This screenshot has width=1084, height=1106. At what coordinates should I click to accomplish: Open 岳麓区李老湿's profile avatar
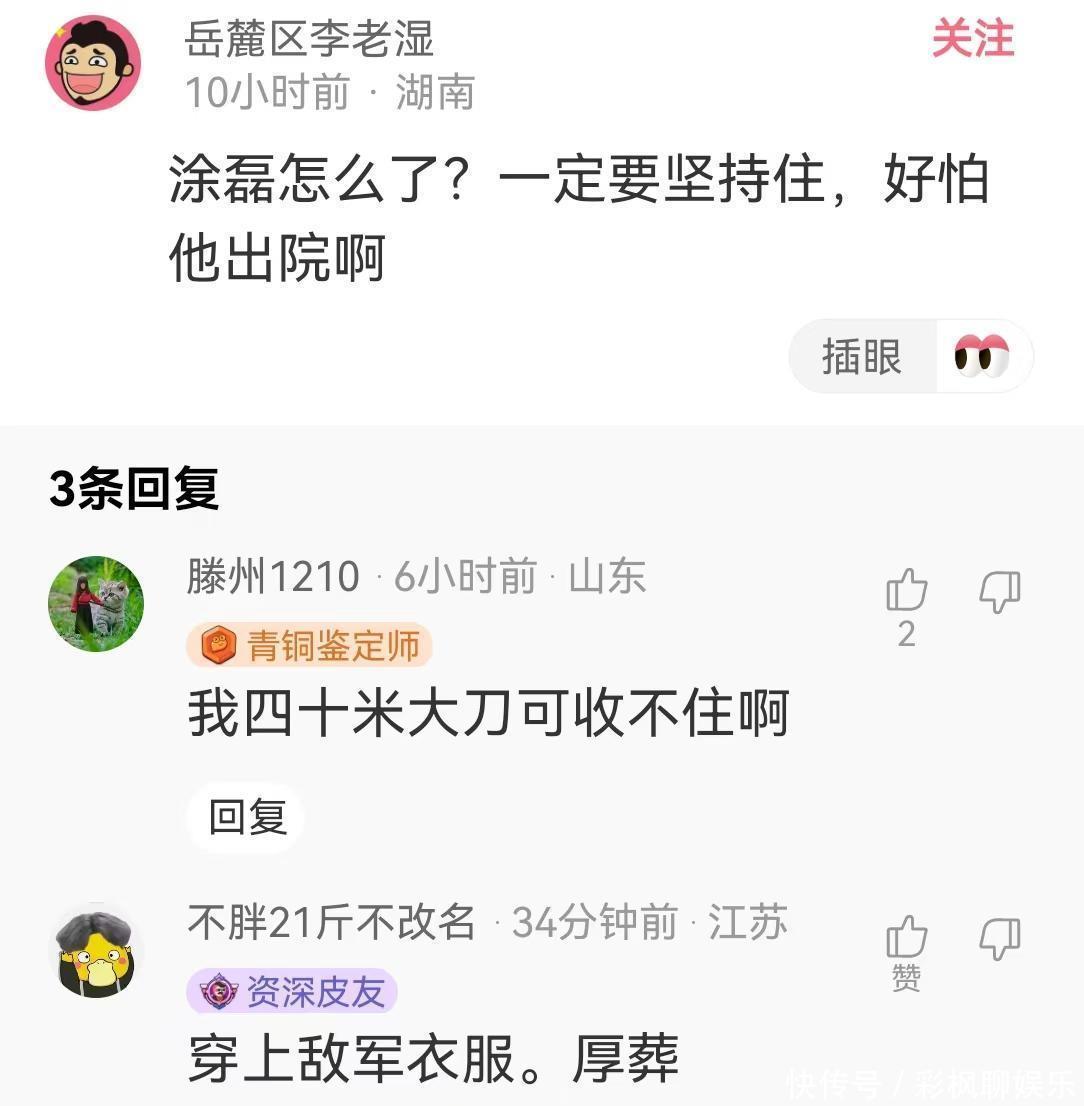[x=93, y=63]
